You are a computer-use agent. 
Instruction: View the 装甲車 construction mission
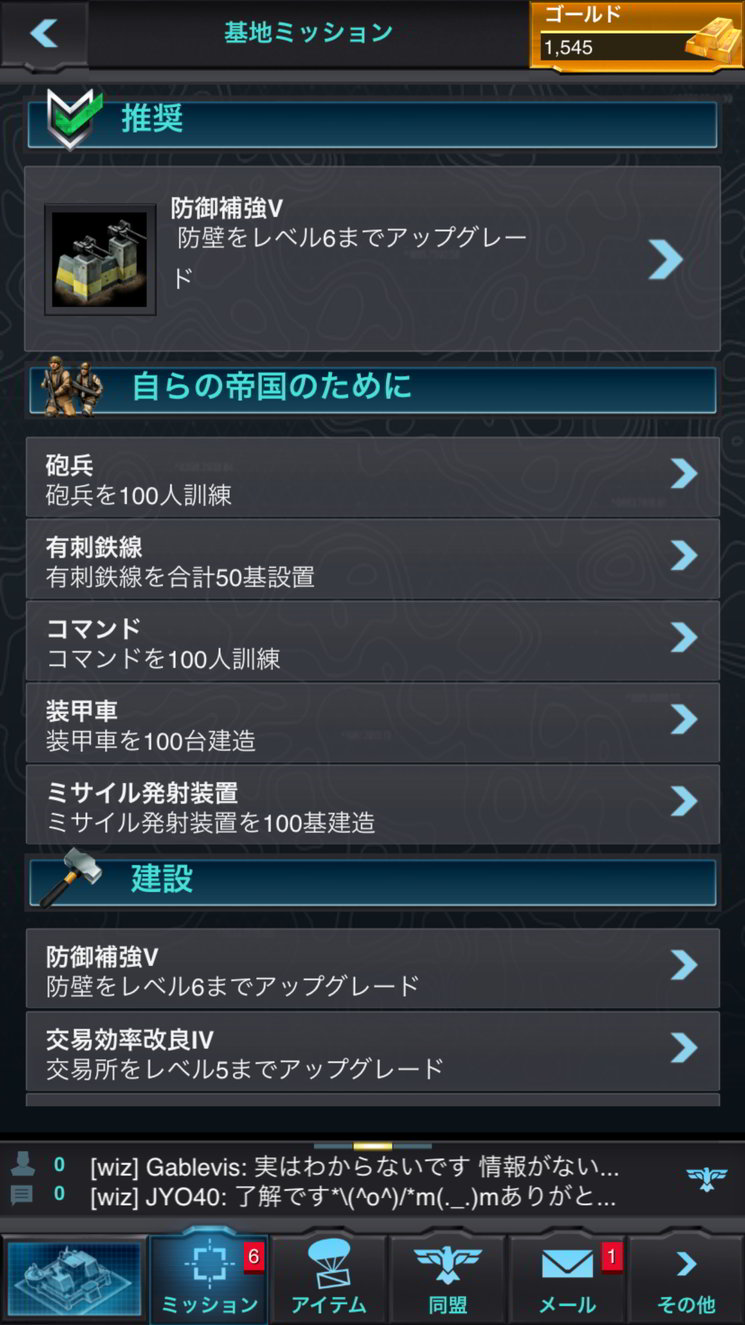(x=372, y=723)
